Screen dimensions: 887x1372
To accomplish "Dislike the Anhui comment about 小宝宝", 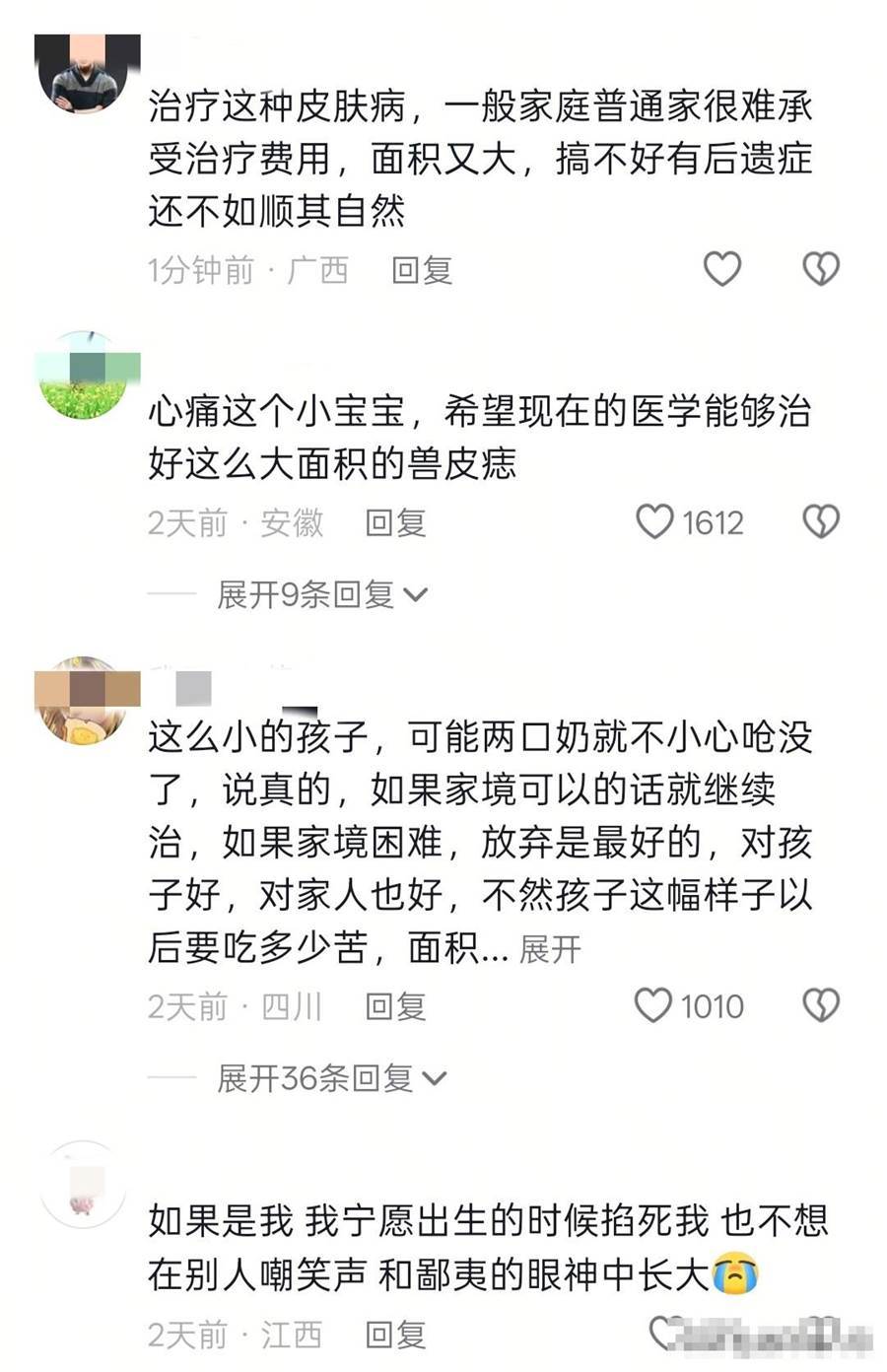I will click(820, 521).
